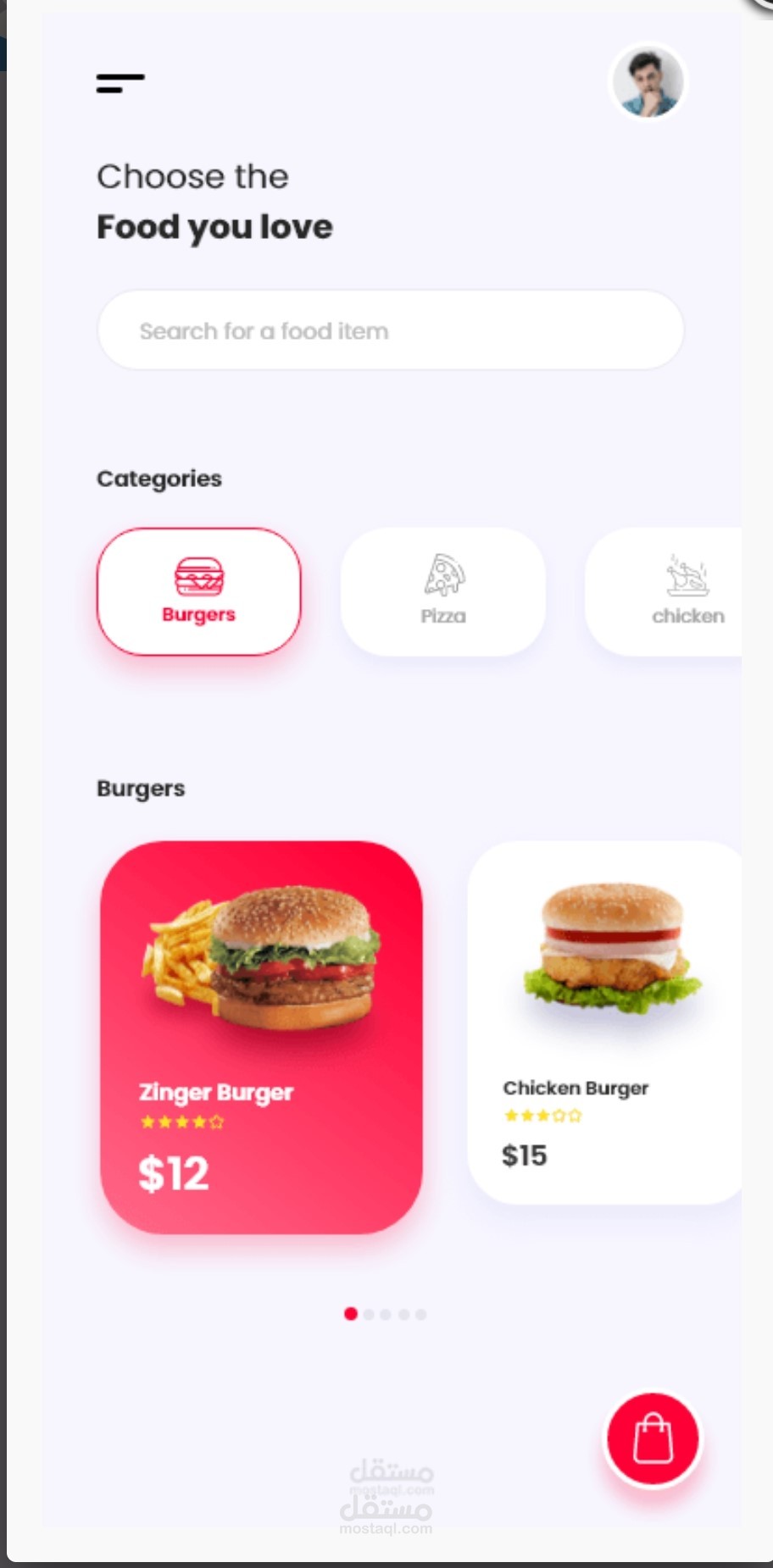View the Chicken Burger card
The height and width of the screenshot is (1568, 773).
coord(605,1022)
